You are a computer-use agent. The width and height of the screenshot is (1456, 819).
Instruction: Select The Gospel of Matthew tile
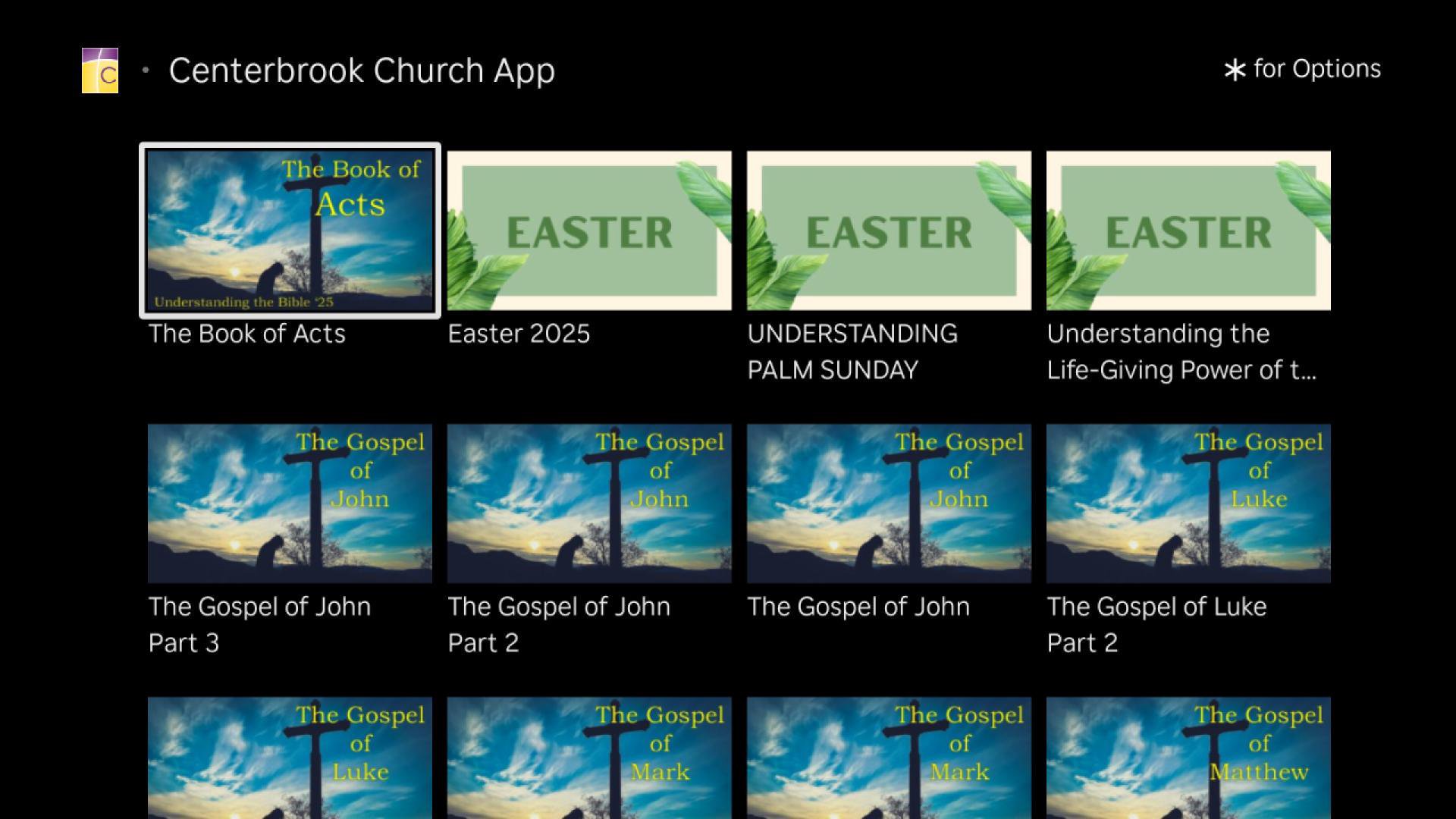(x=1188, y=757)
